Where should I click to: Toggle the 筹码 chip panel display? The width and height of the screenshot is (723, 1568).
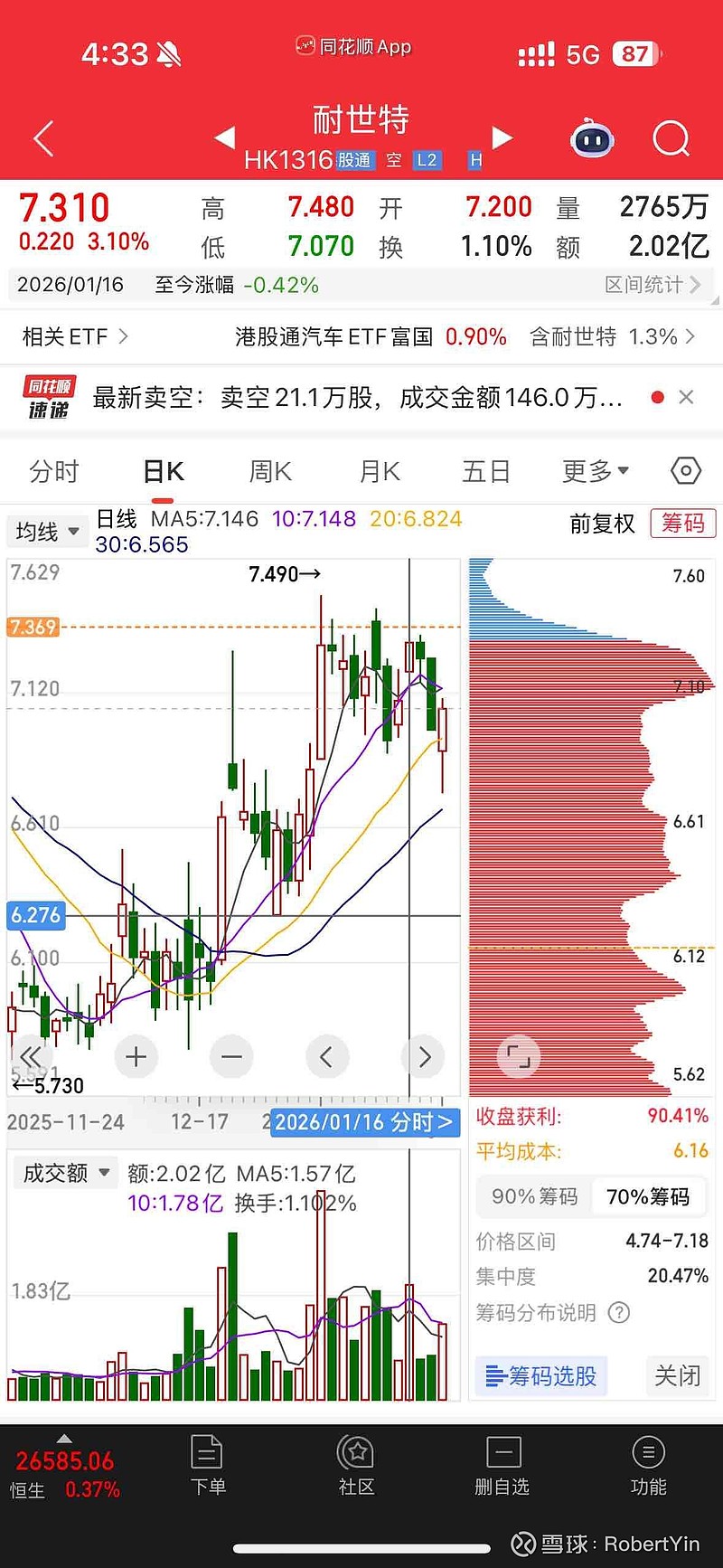682,524
